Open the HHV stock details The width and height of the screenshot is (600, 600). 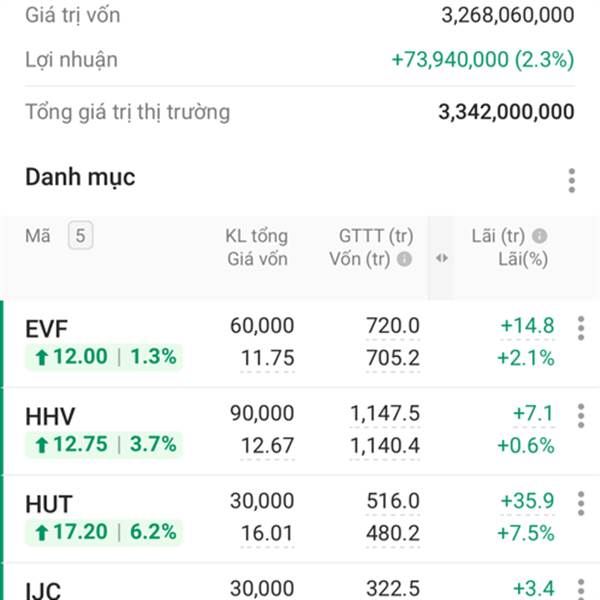(50, 414)
